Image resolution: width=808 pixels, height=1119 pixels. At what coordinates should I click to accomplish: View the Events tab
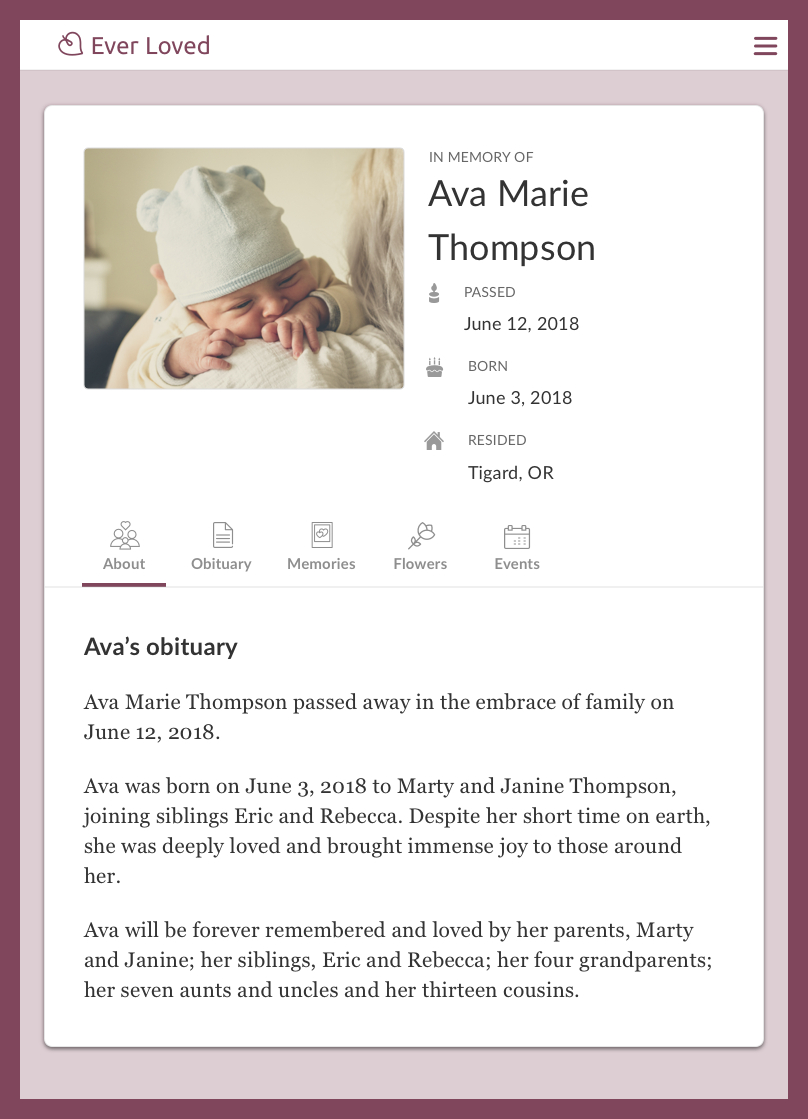point(516,548)
